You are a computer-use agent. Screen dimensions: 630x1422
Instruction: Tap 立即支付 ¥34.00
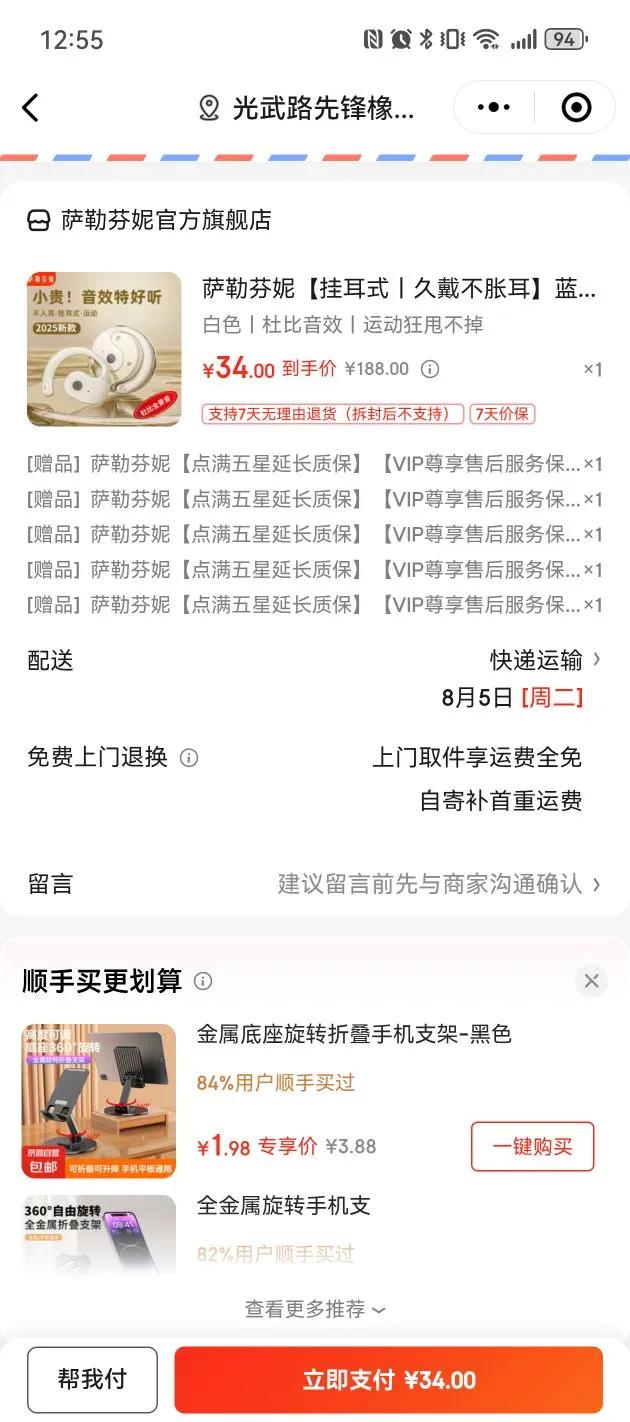(x=388, y=1380)
